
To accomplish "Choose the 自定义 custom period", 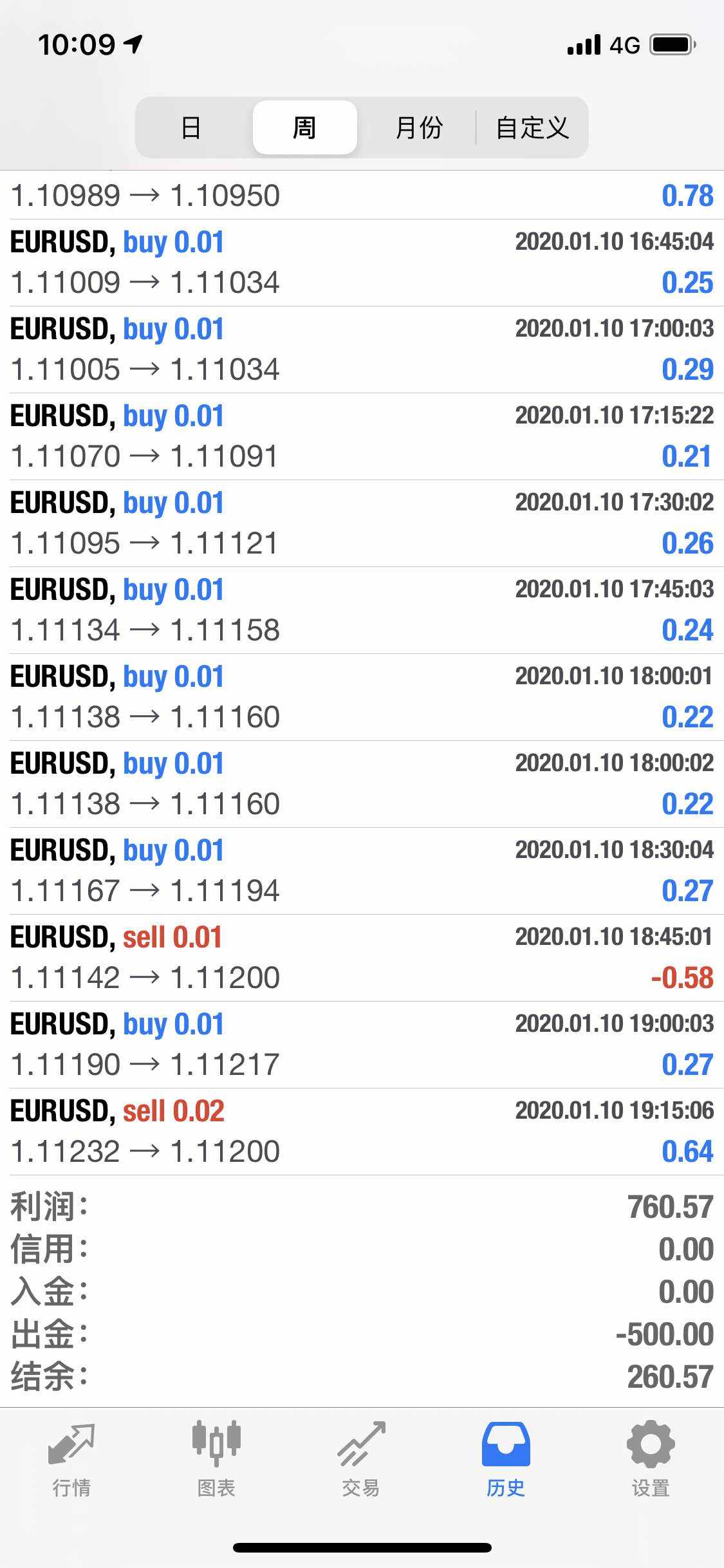I will click(532, 127).
